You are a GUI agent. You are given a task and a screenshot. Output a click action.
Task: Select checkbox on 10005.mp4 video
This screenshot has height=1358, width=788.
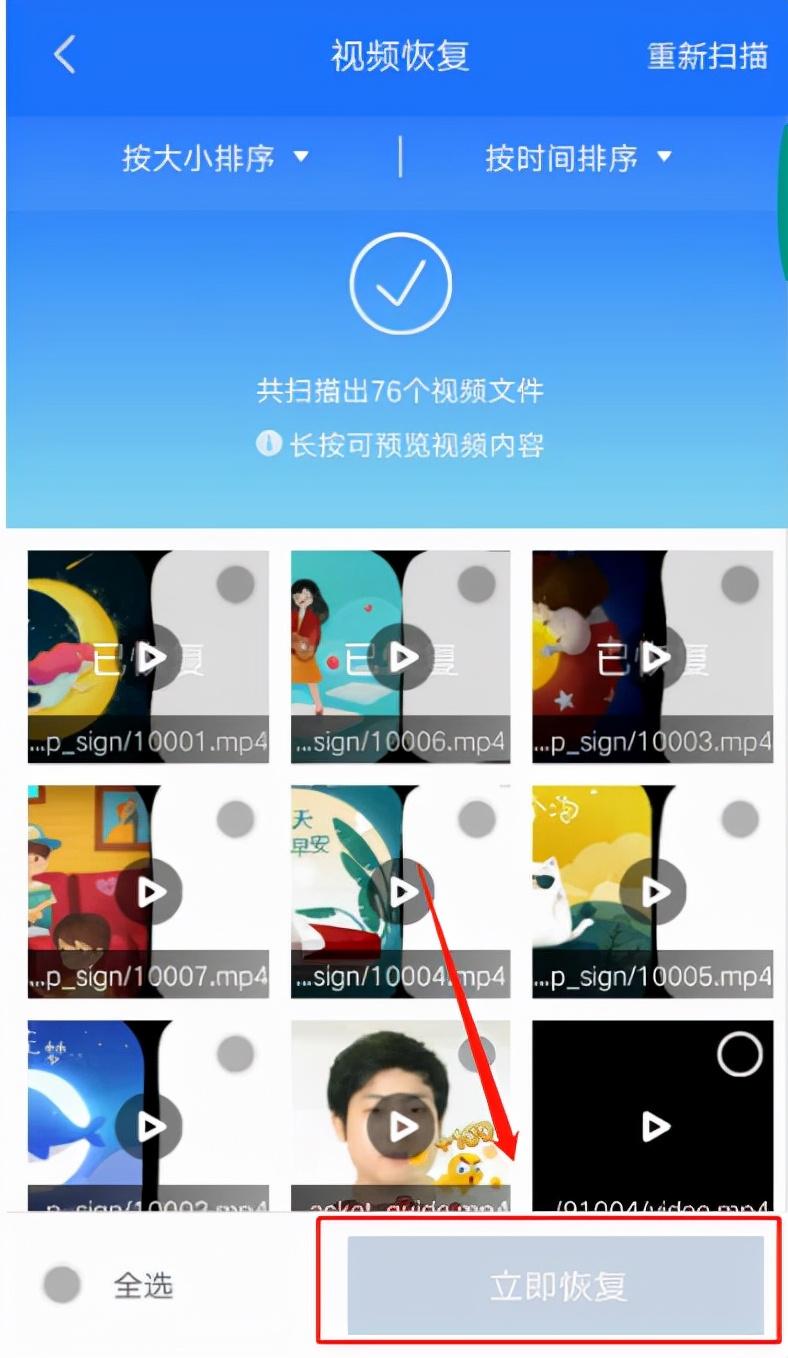740,819
